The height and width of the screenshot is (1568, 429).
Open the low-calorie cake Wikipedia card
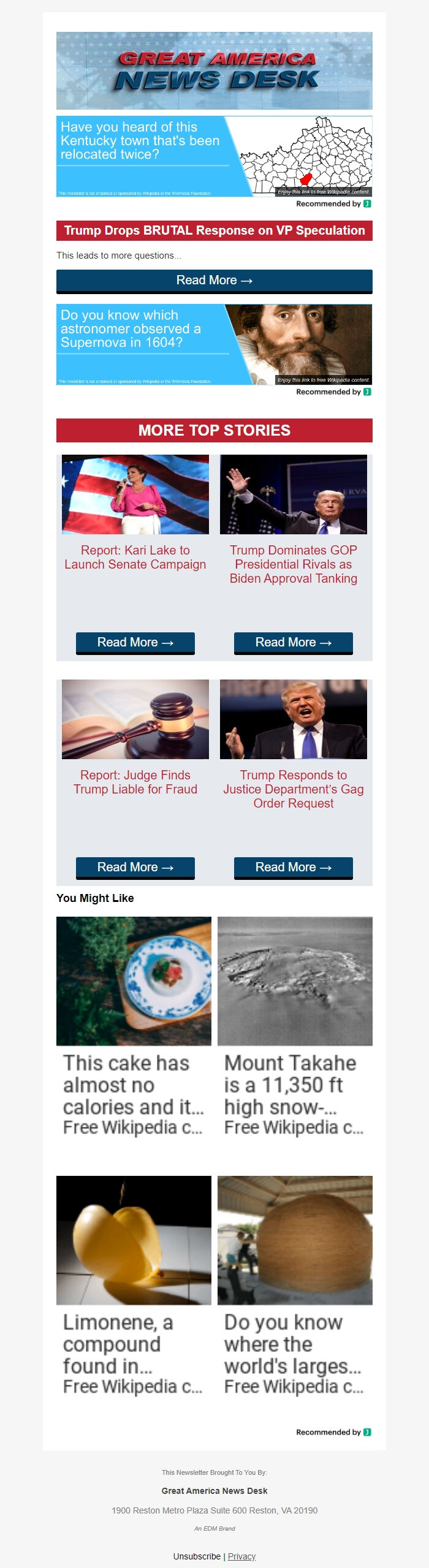tap(134, 1026)
